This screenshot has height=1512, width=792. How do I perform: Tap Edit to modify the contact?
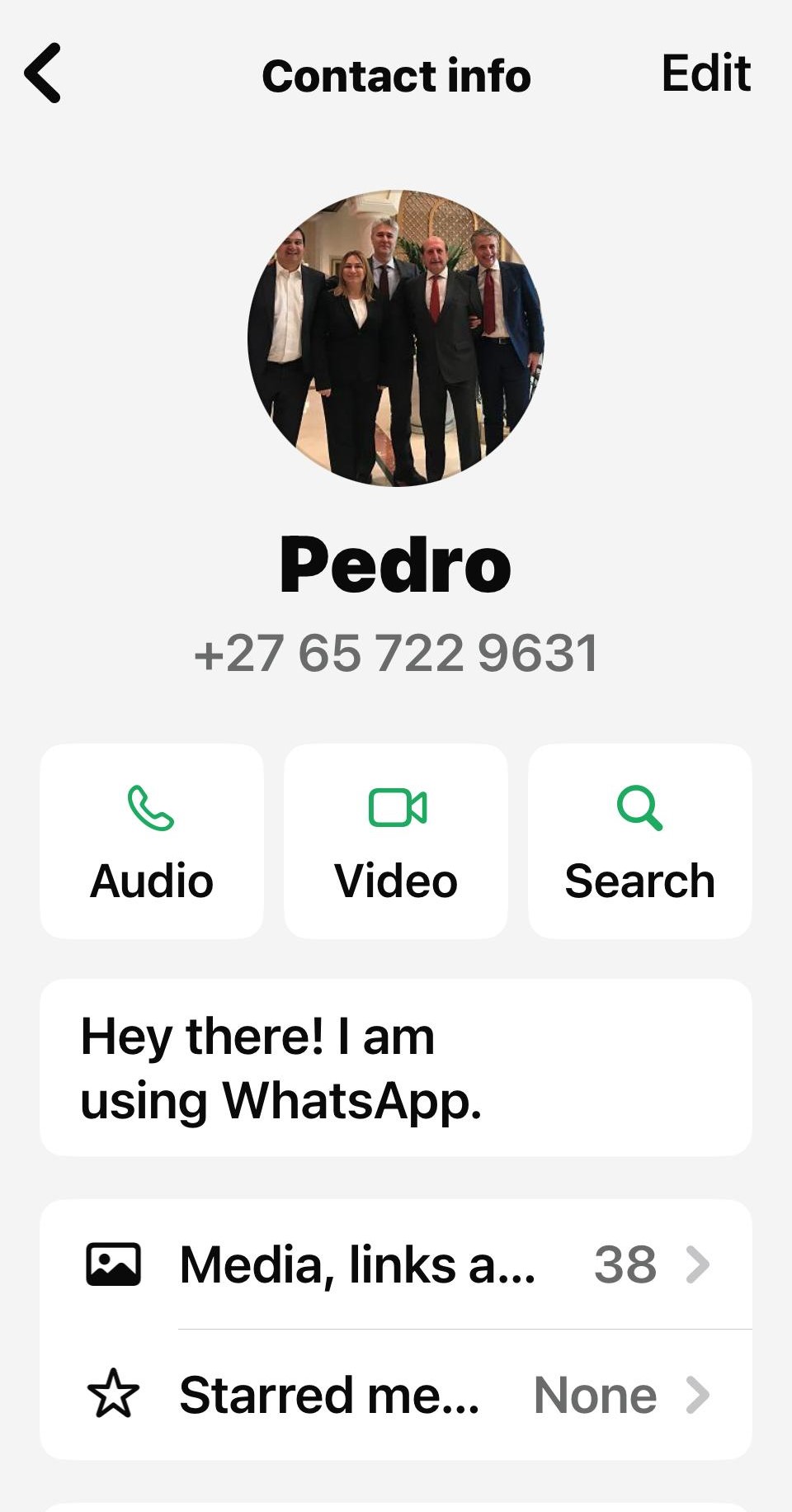705,73
